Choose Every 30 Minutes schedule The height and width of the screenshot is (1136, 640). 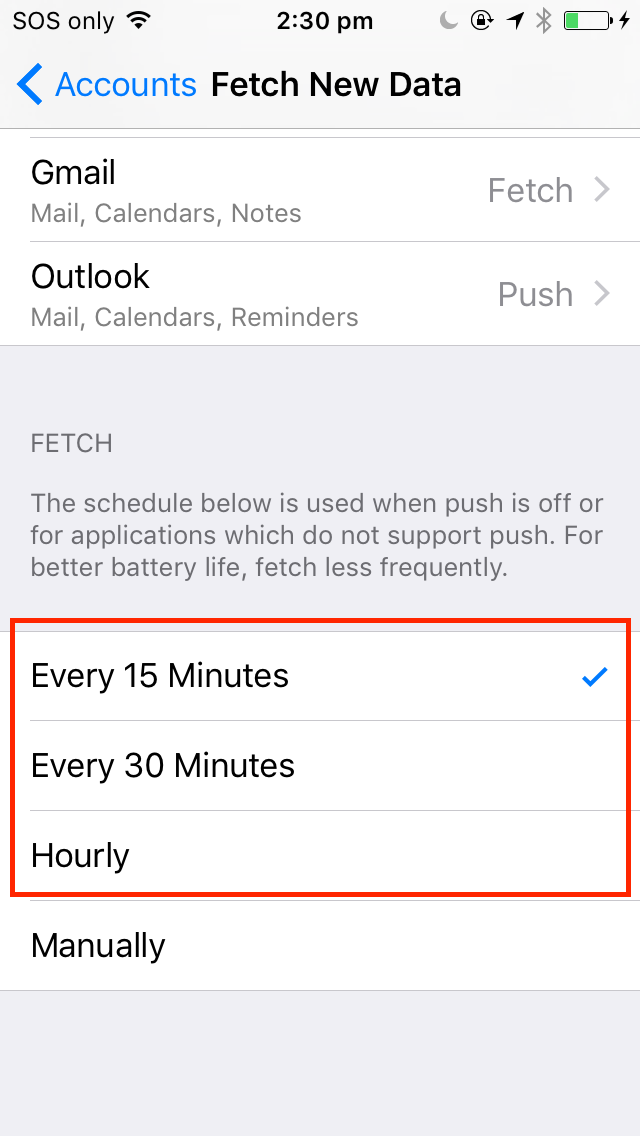click(320, 766)
